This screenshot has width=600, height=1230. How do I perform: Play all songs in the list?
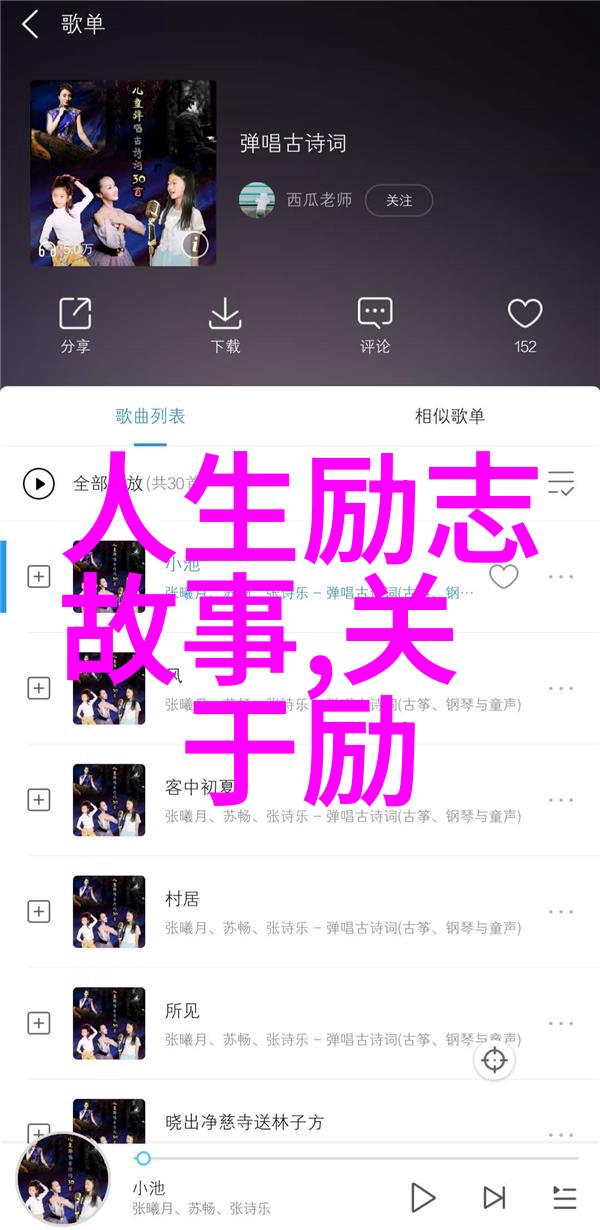(x=39, y=484)
